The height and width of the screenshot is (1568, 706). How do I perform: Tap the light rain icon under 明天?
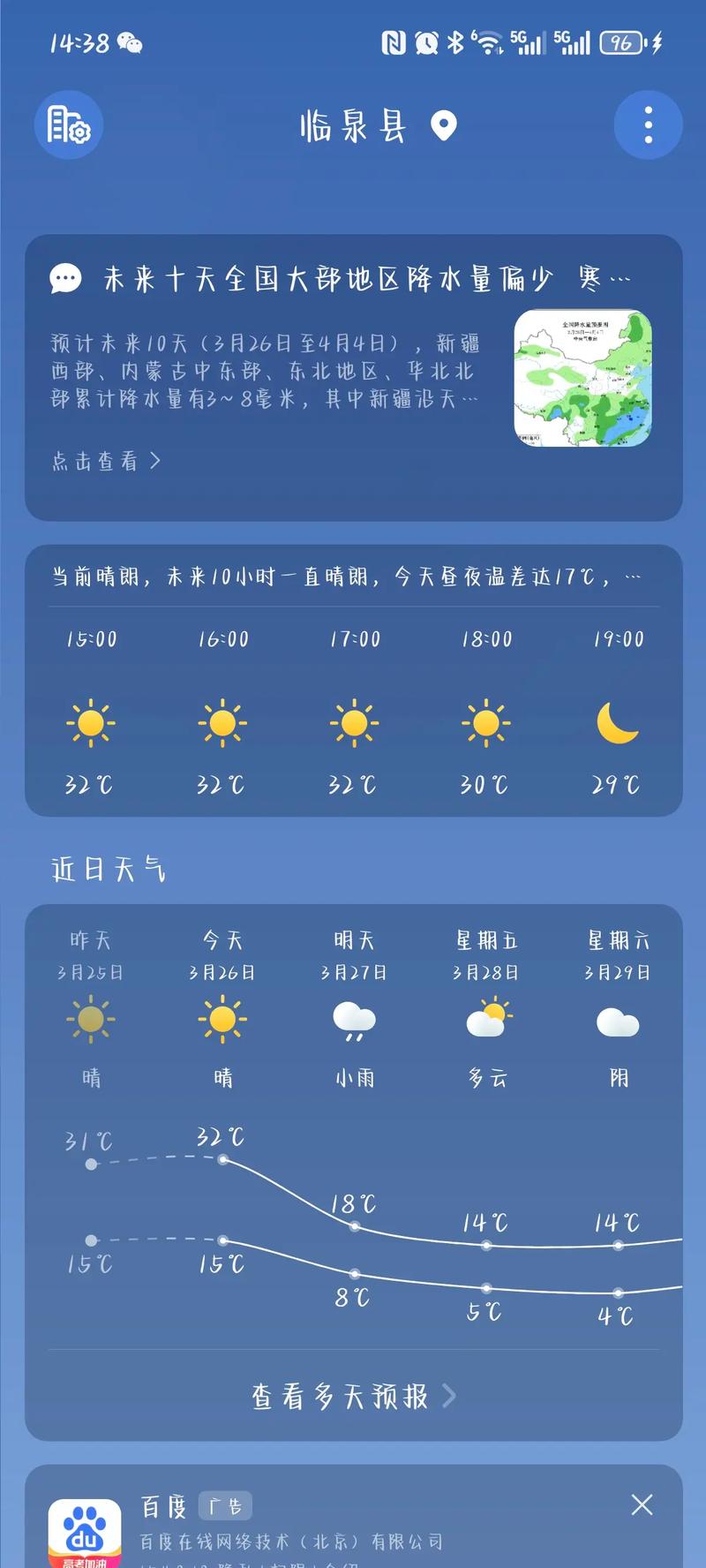(x=355, y=1021)
